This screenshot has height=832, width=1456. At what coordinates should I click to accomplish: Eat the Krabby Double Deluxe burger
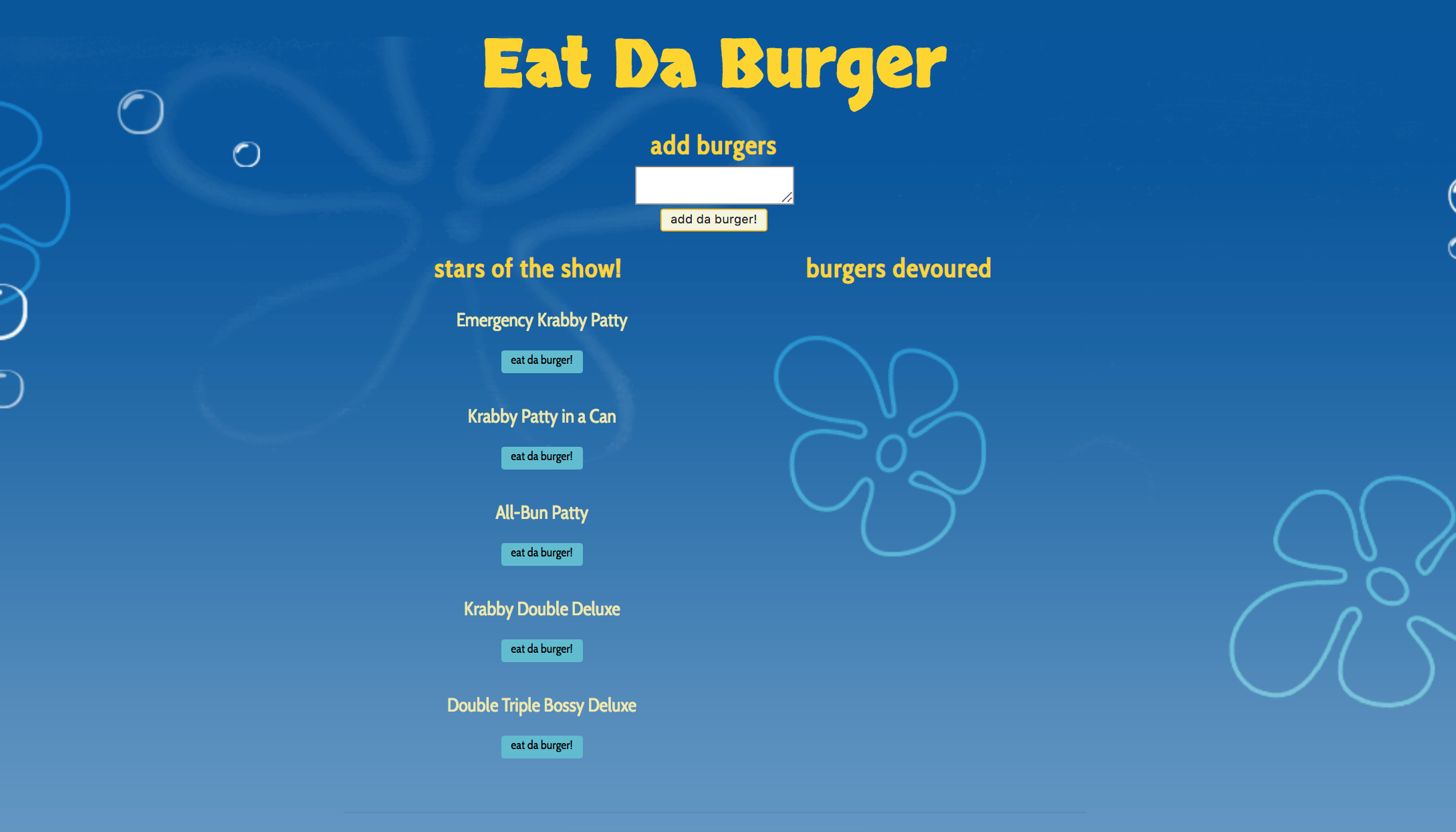click(541, 650)
